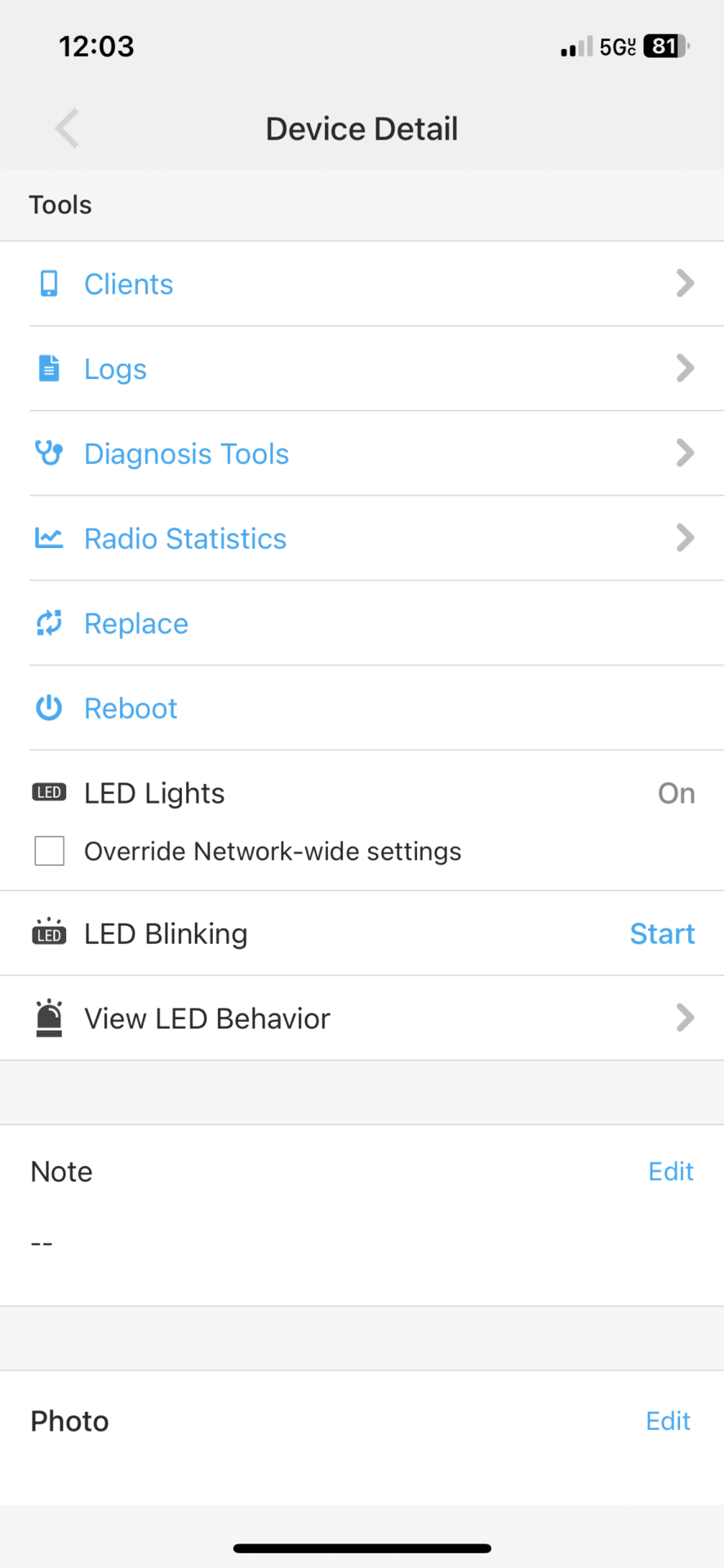Select Replace device option
Image resolution: width=724 pixels, height=1568 pixels.
pyautogui.click(x=362, y=623)
